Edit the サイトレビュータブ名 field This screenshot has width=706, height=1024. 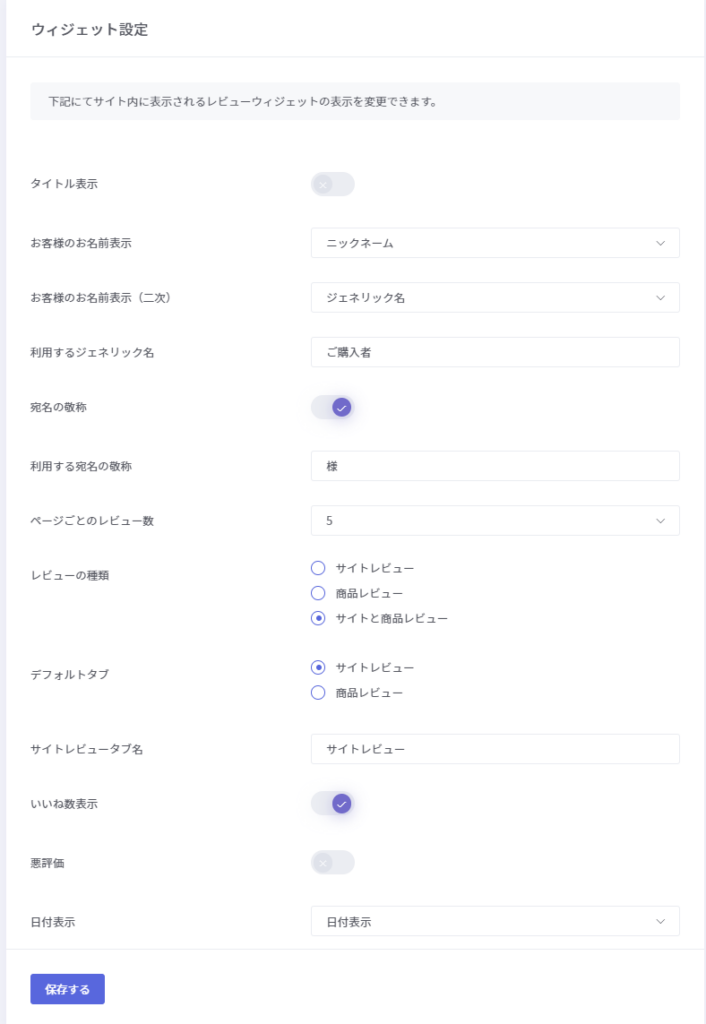tap(494, 749)
